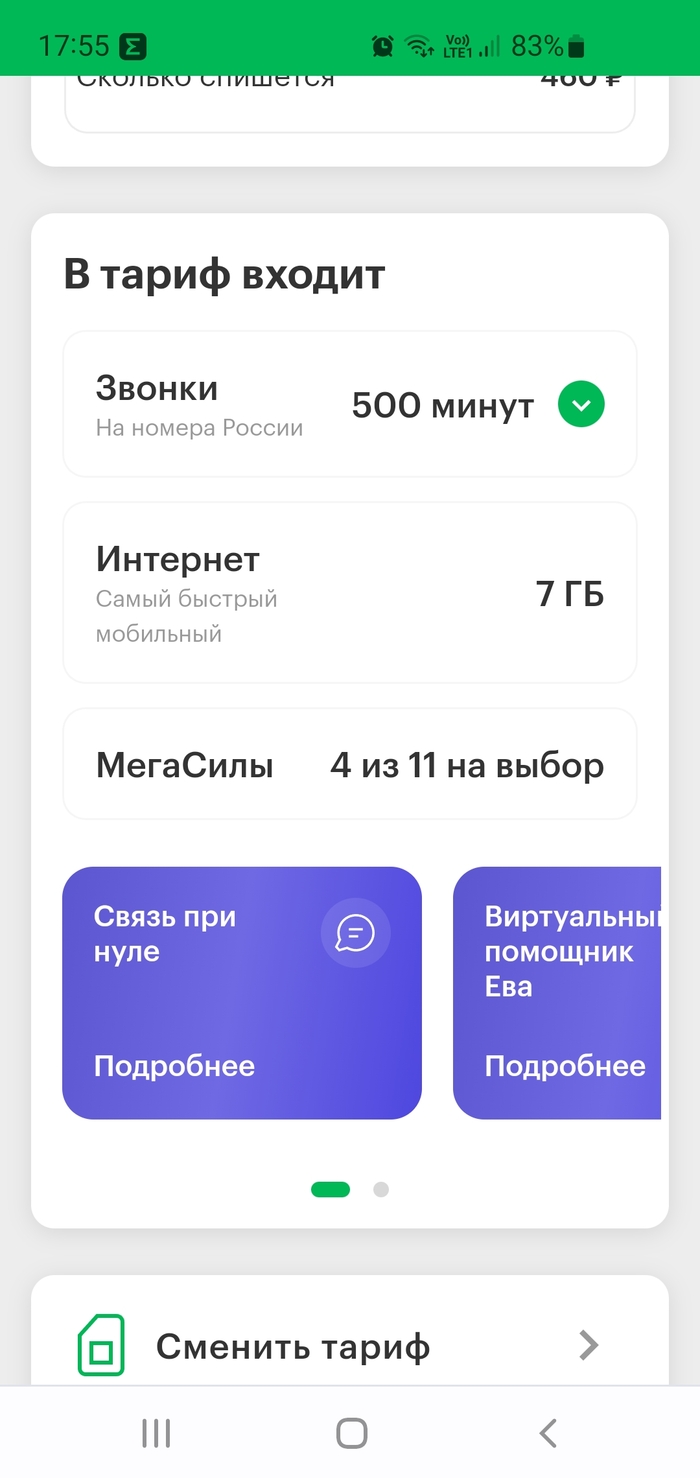Open the Связь при нуле card
The height and width of the screenshot is (1478, 700).
242,992
